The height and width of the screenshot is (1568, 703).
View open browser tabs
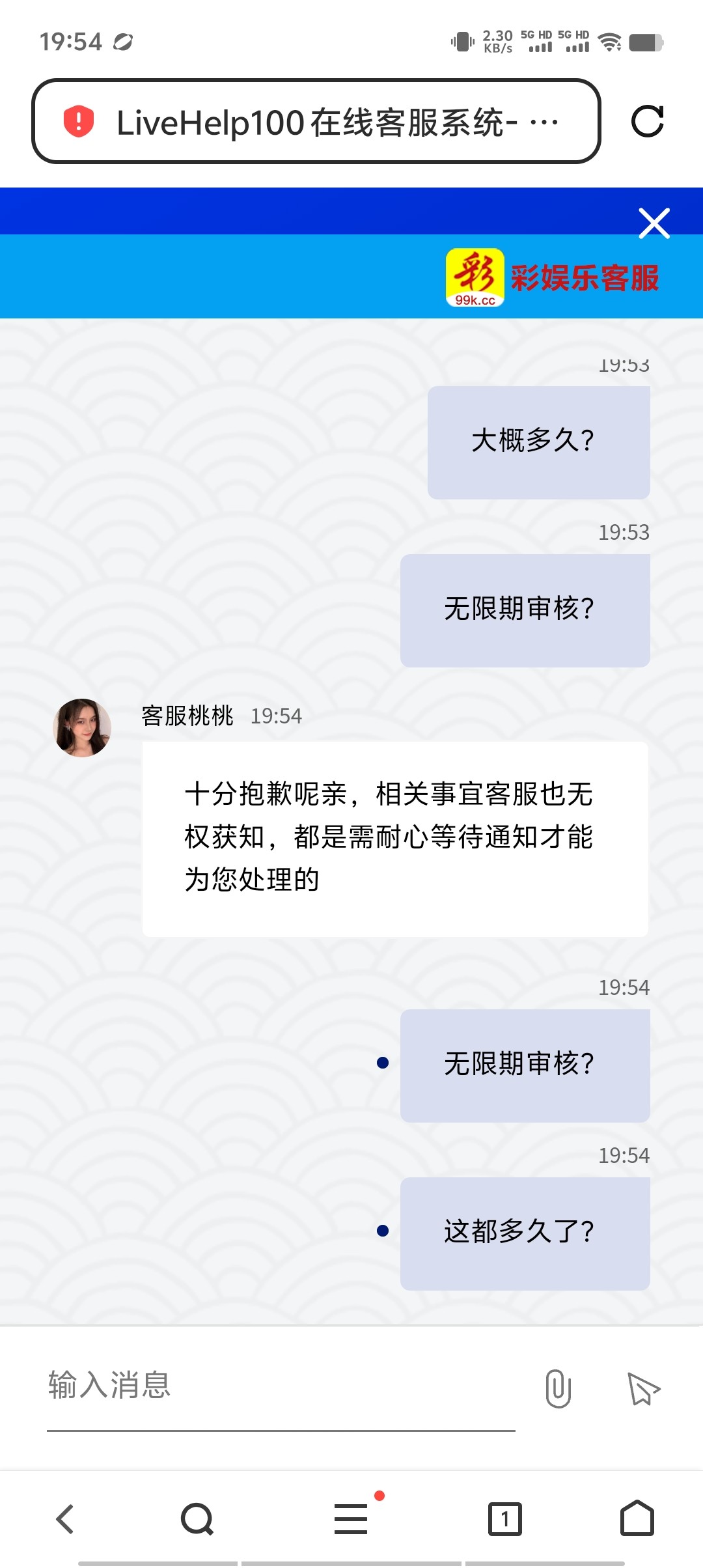[x=505, y=1519]
